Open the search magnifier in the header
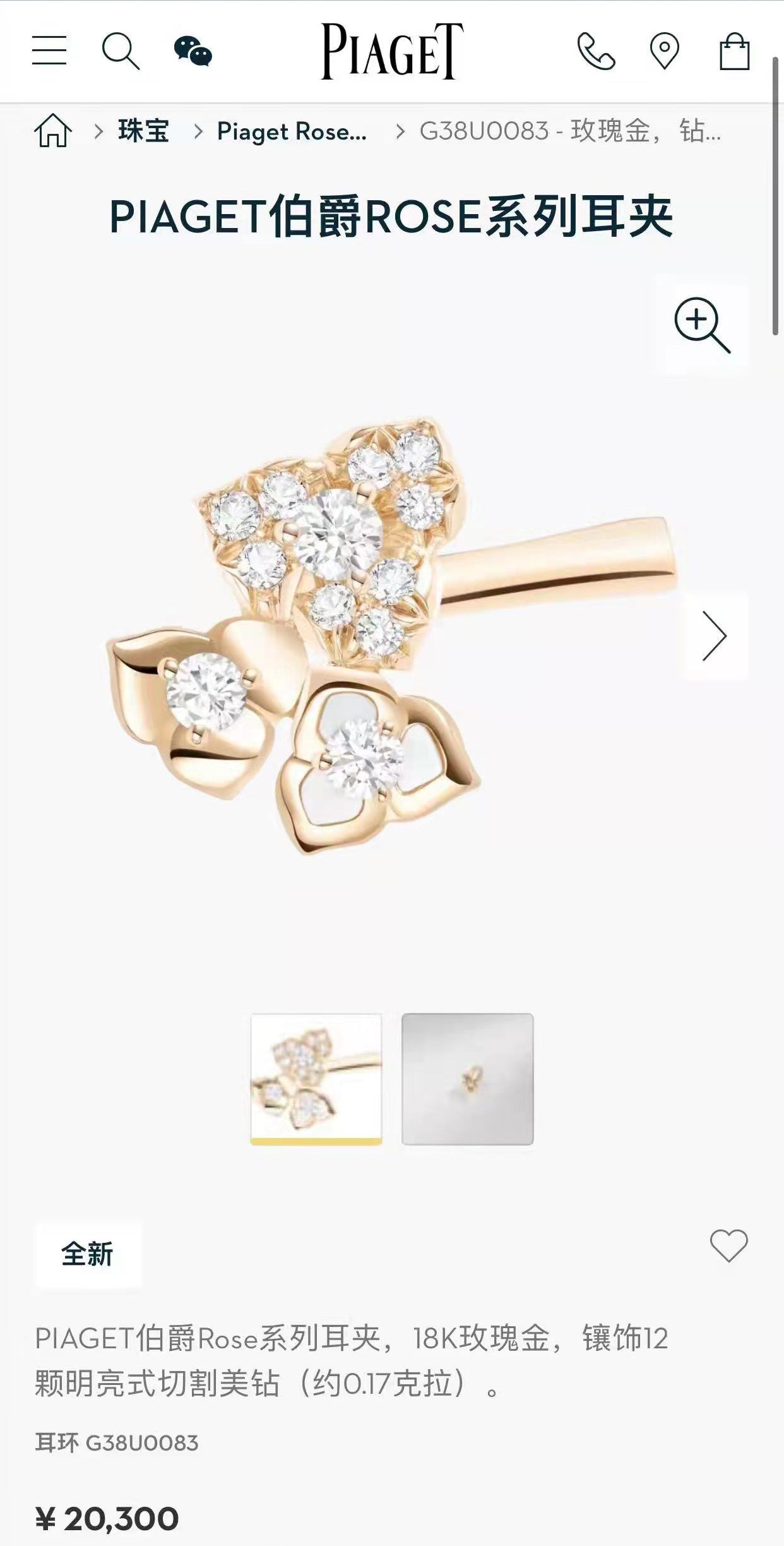 (120, 51)
